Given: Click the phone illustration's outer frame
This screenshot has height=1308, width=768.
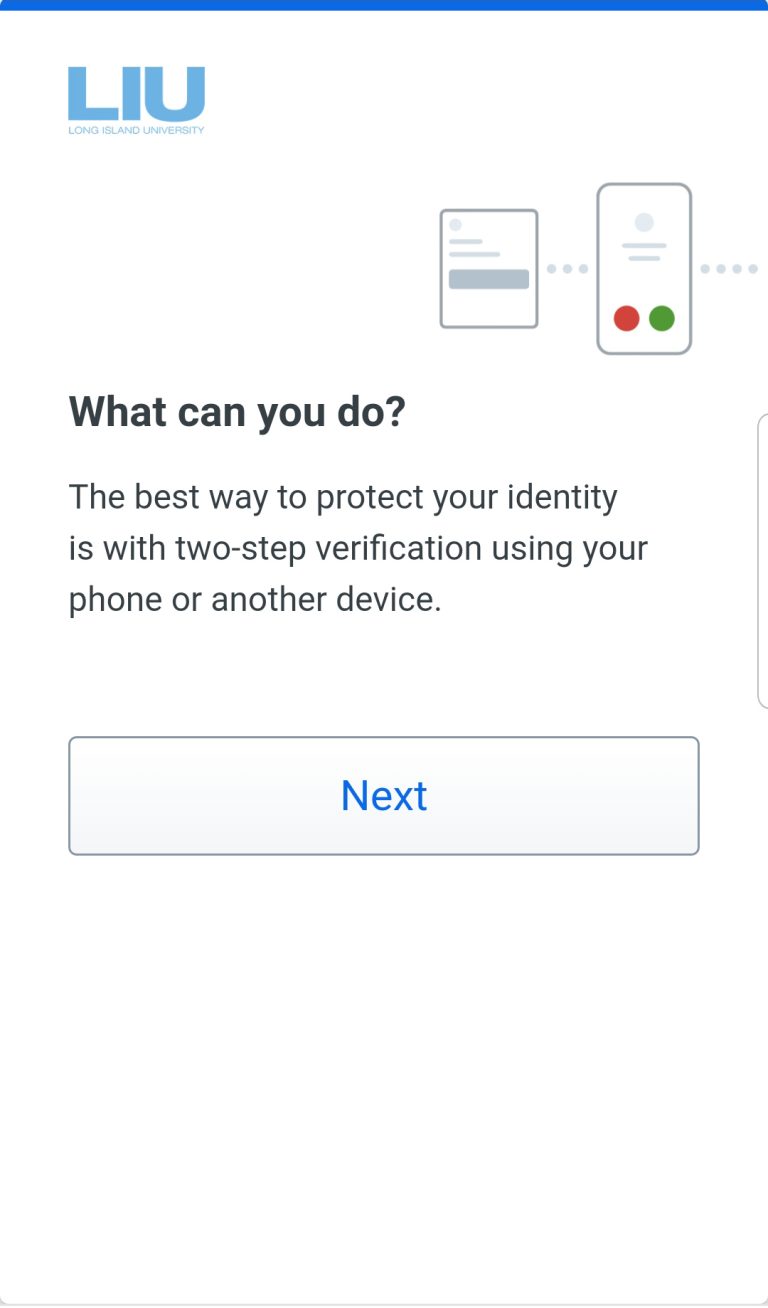Looking at the screenshot, I should (598, 268).
